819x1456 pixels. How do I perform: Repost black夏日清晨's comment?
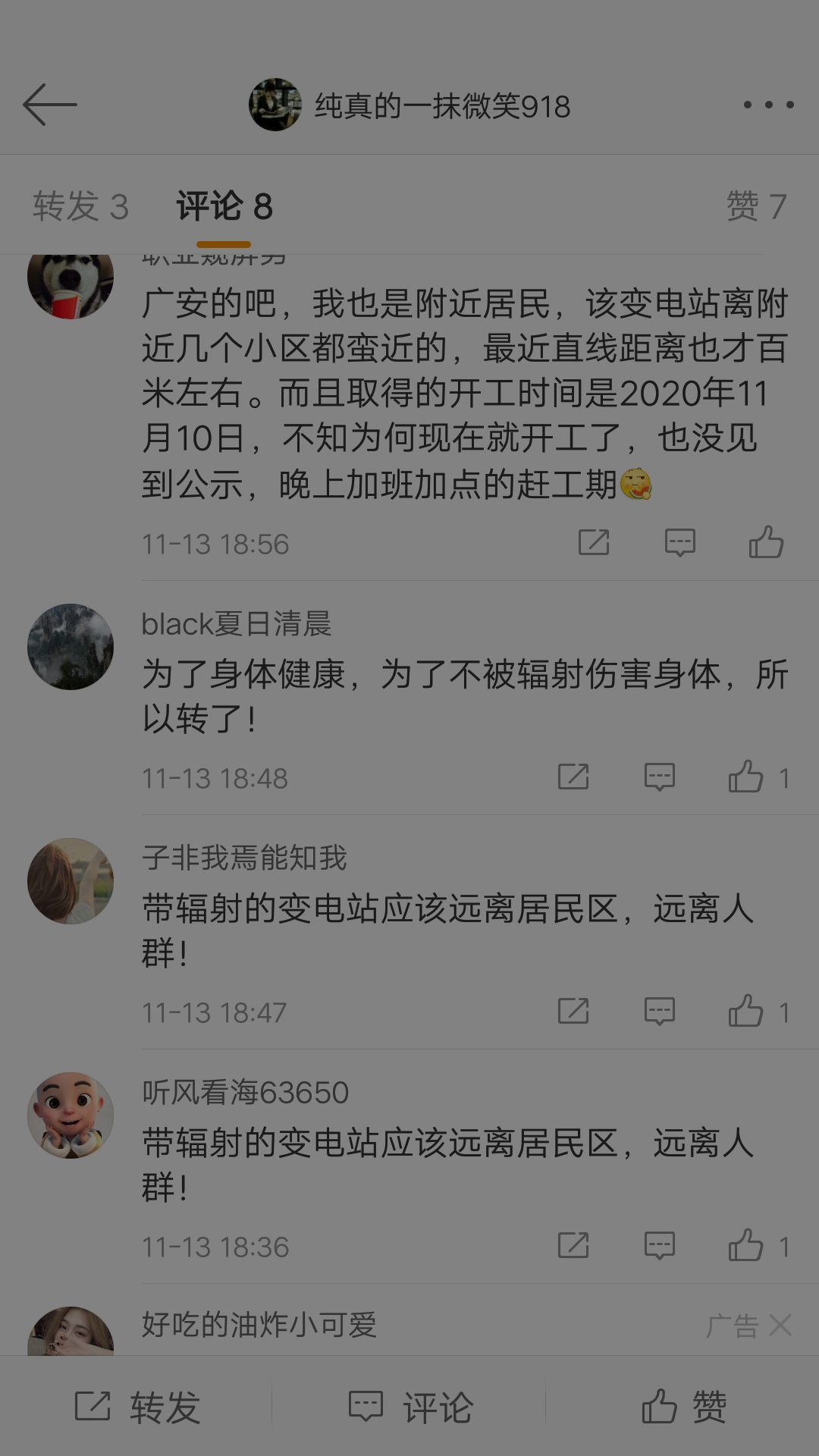(x=573, y=777)
